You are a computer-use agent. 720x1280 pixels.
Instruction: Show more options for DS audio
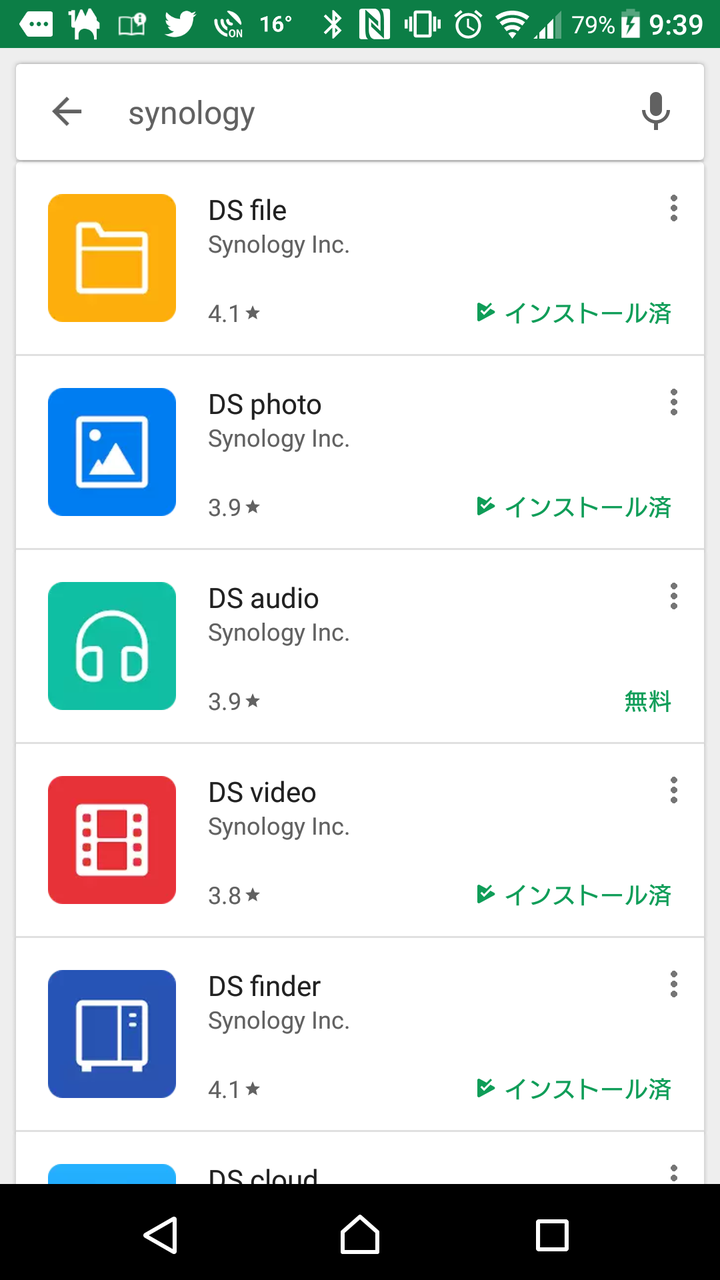[674, 596]
